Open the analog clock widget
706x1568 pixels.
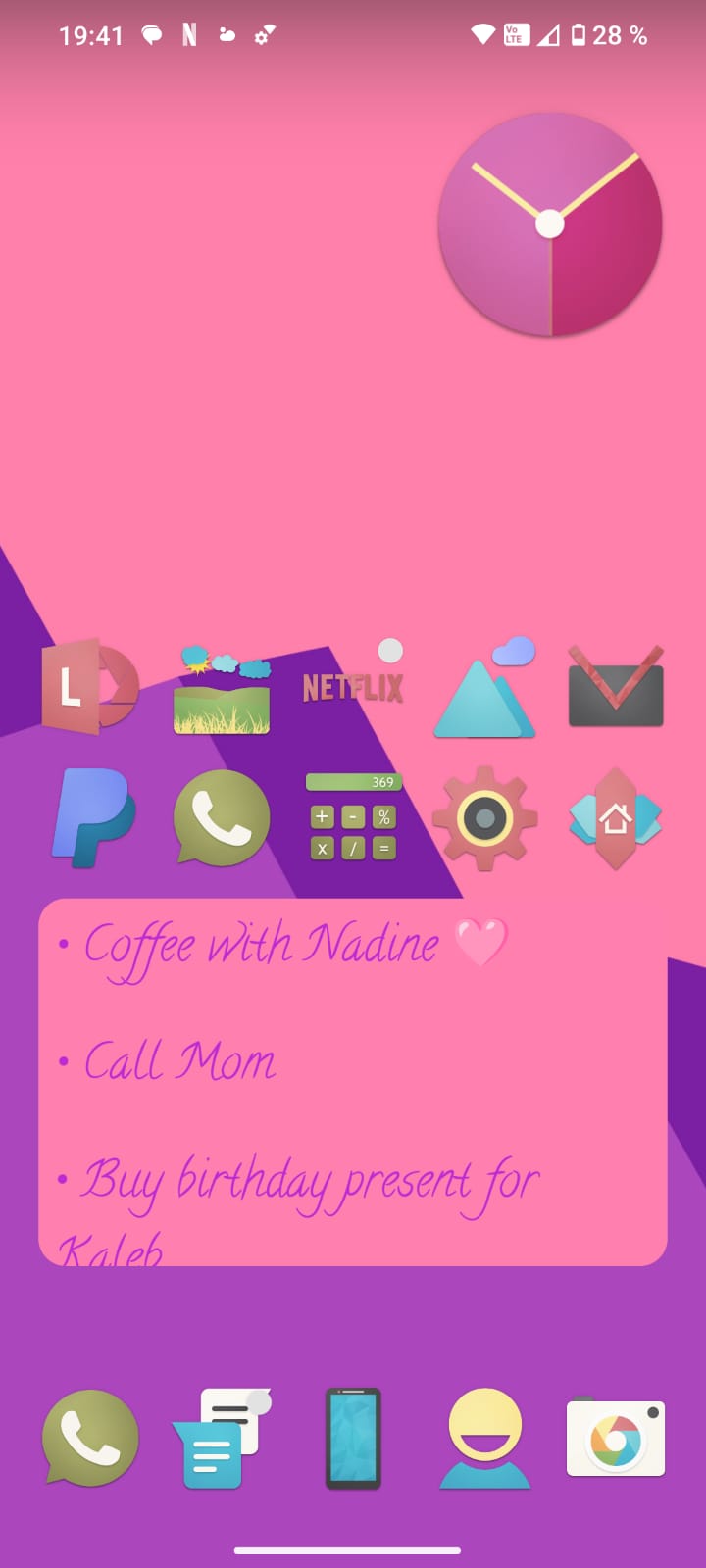550,224
